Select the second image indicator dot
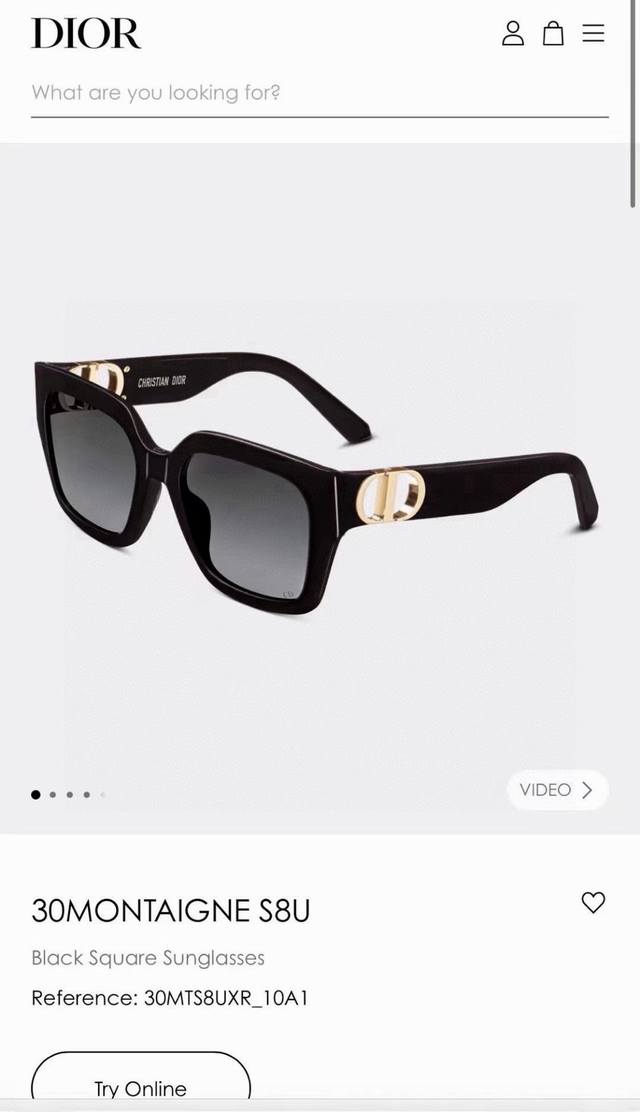 tap(53, 795)
